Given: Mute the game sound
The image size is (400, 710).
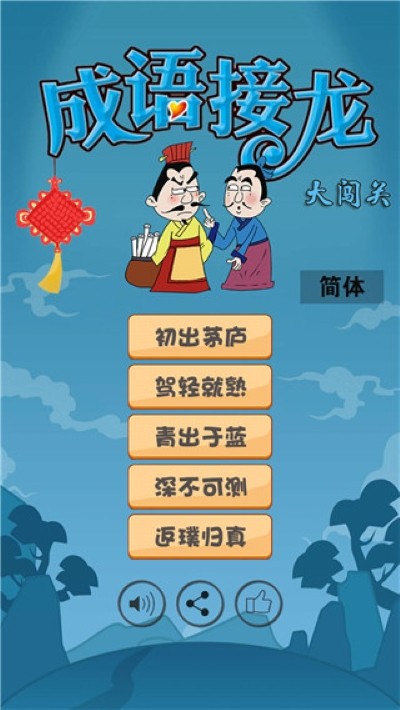Looking at the screenshot, I should [142, 604].
